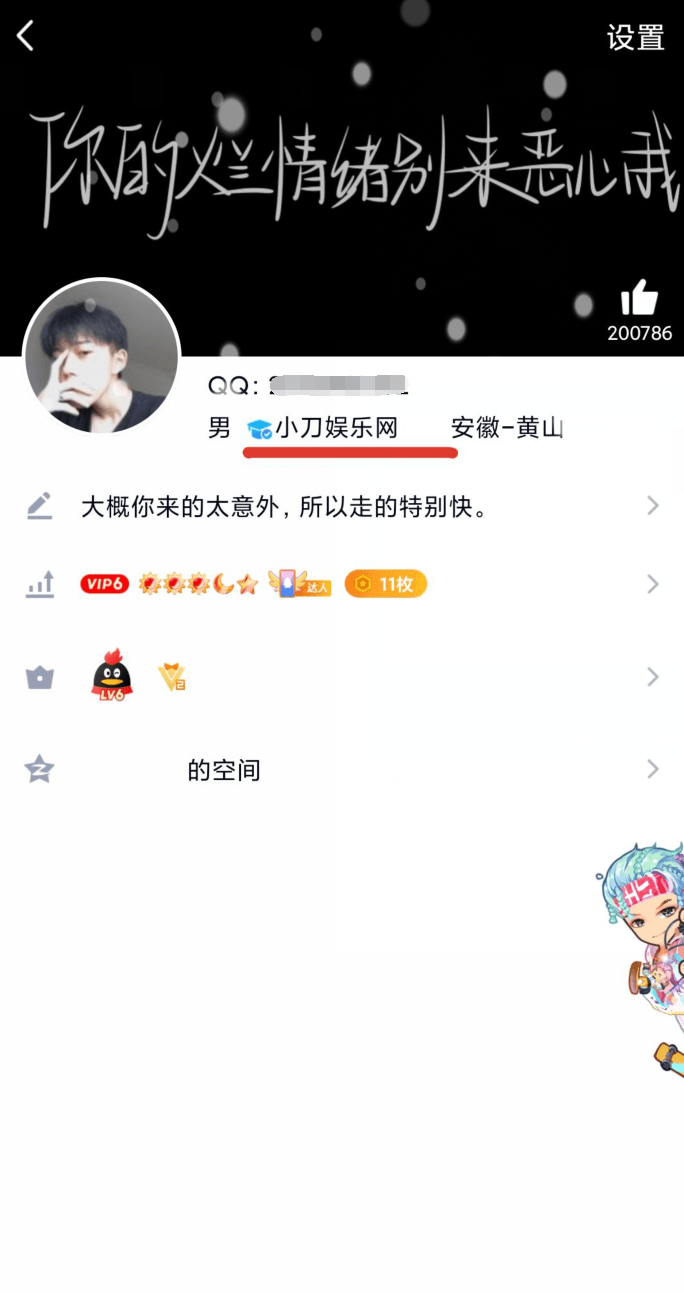
Task: Open the signature row 大概你来的太意外
Action: click(x=342, y=506)
